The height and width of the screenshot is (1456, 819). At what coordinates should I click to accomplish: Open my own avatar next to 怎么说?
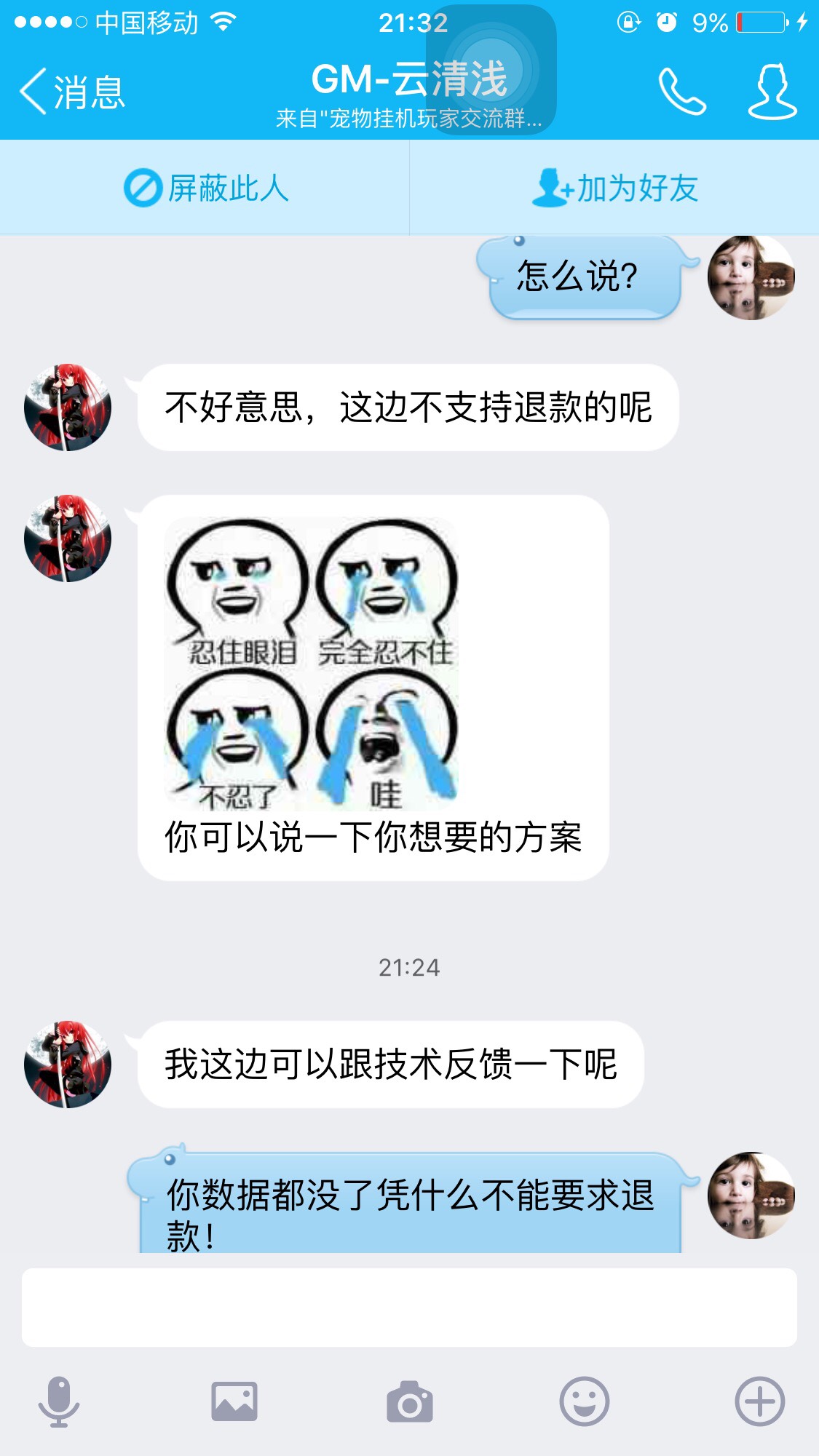coord(751,278)
